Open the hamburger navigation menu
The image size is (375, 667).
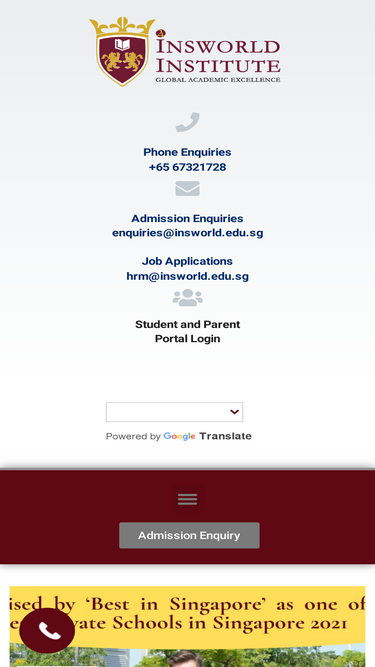(x=188, y=499)
